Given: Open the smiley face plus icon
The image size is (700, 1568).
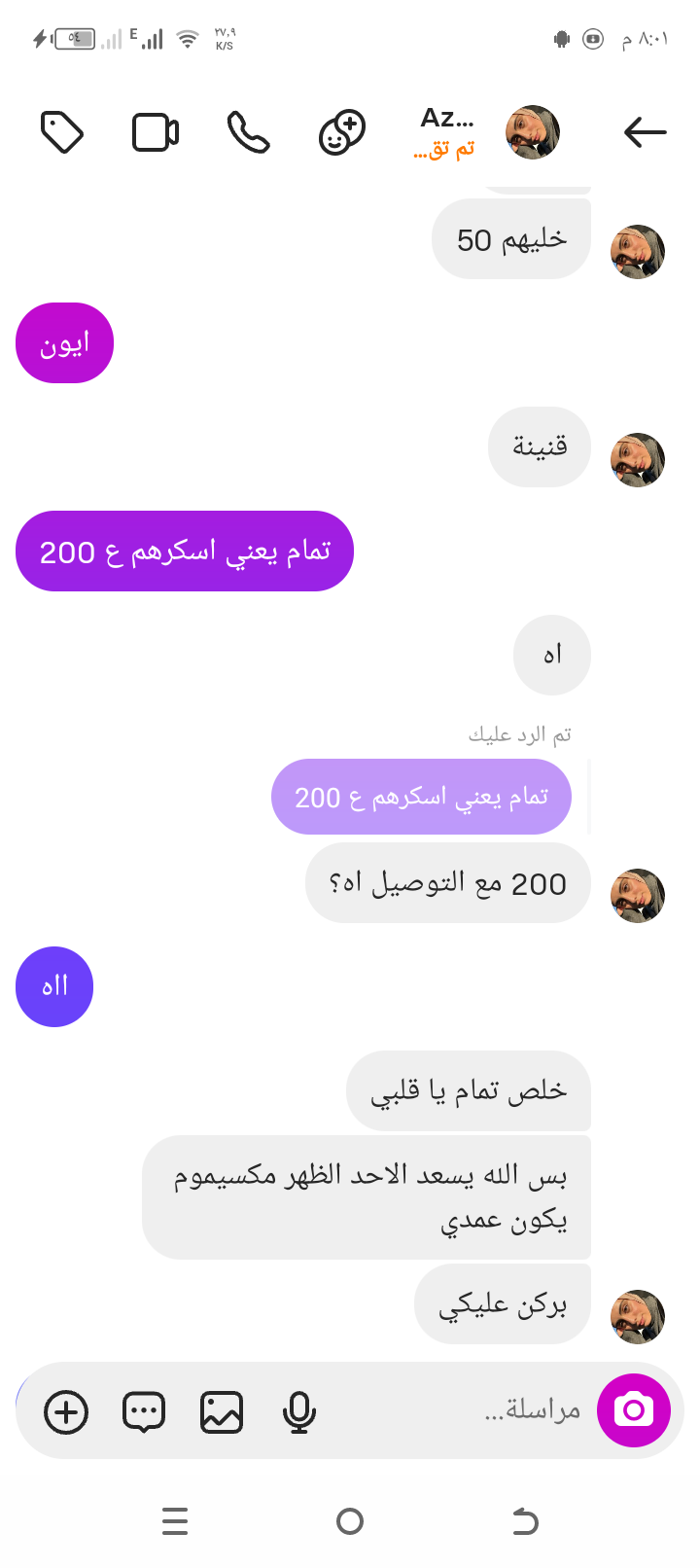Looking at the screenshot, I should pyautogui.click(x=342, y=132).
